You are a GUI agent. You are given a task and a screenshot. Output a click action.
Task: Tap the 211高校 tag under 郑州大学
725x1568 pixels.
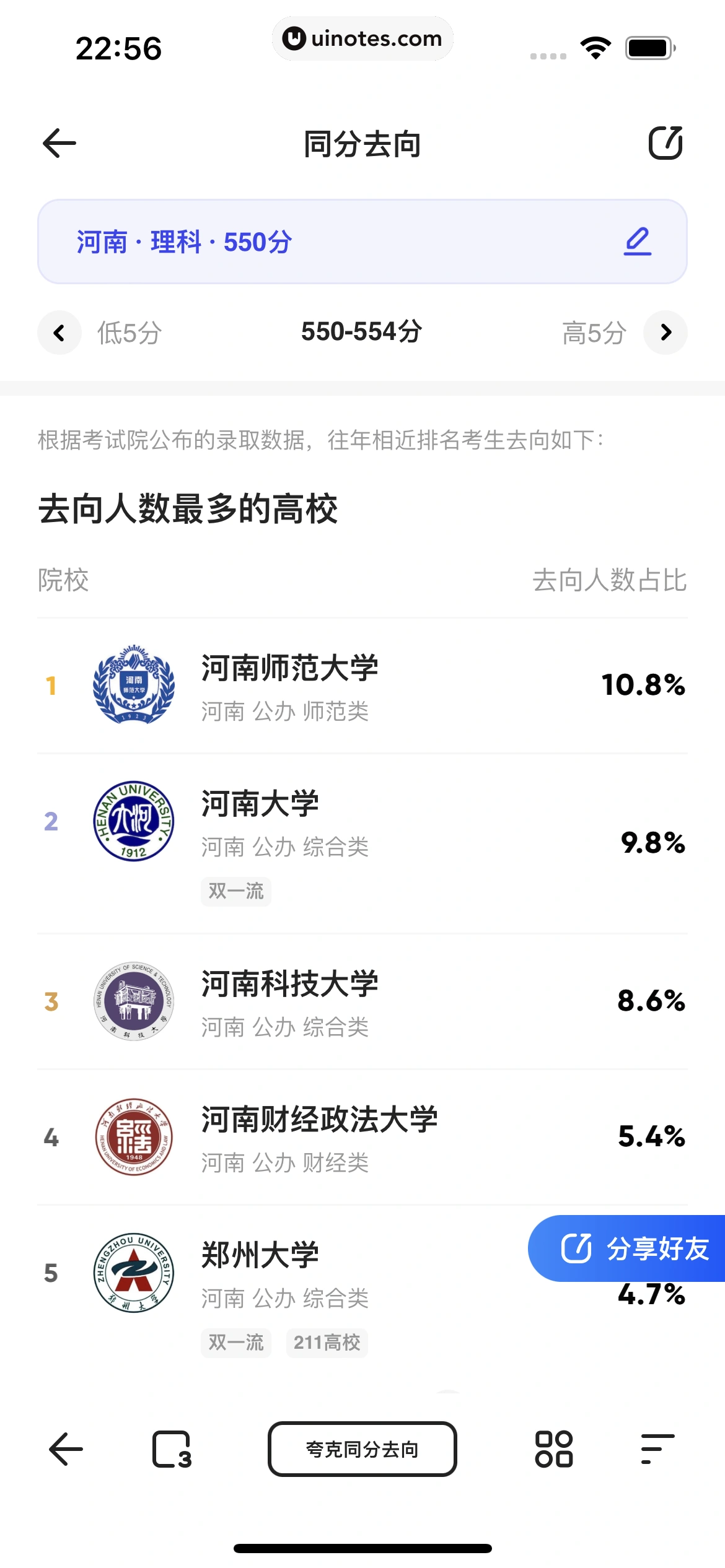pos(327,1342)
